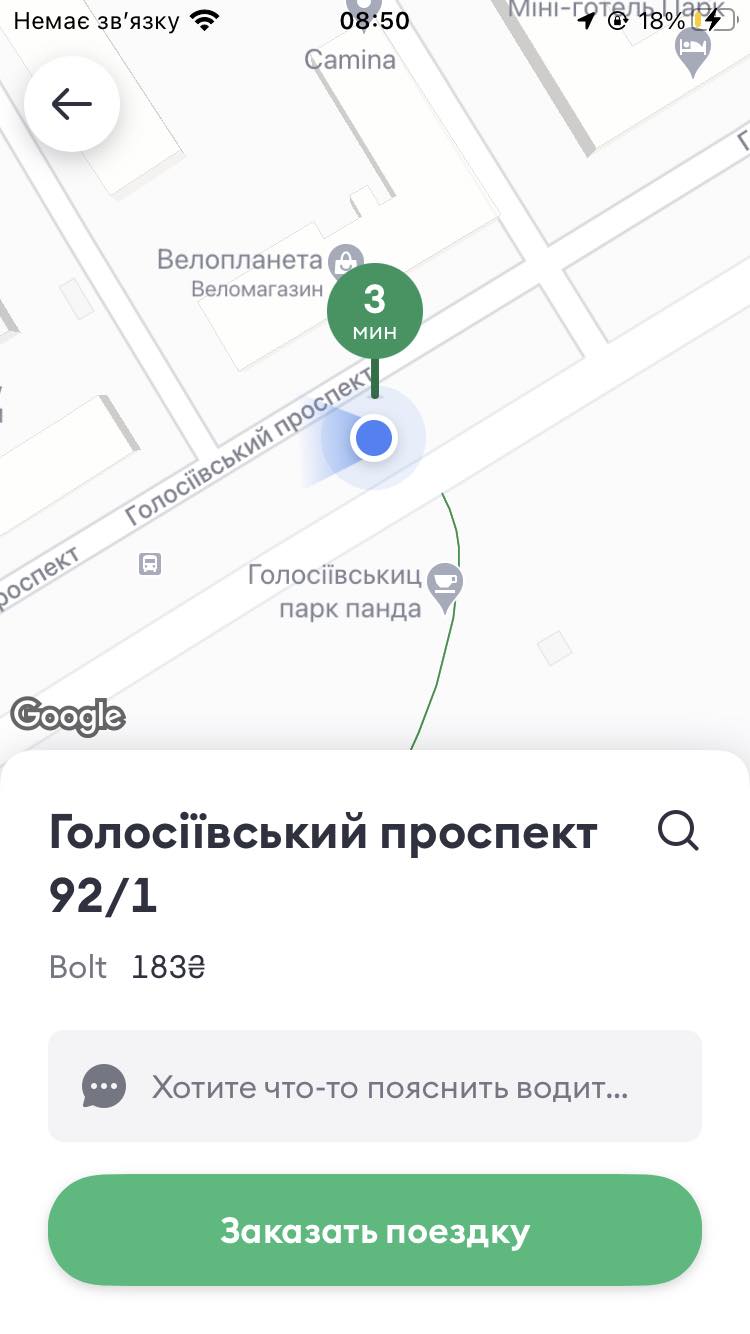Select the Голосіївський парк панда map pin
Viewport: 750px width, 1334px height.
click(x=443, y=580)
